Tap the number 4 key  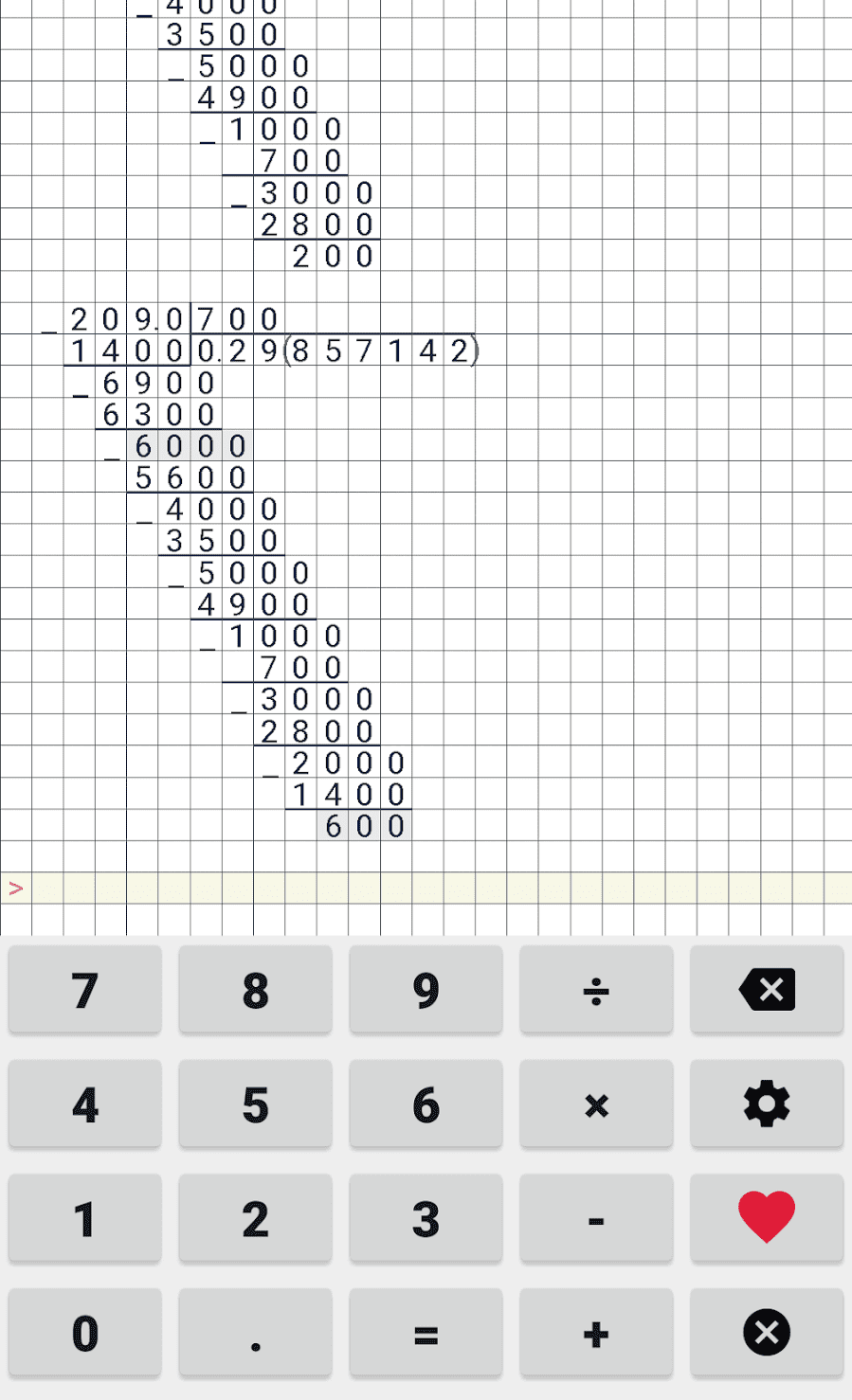coord(84,1104)
